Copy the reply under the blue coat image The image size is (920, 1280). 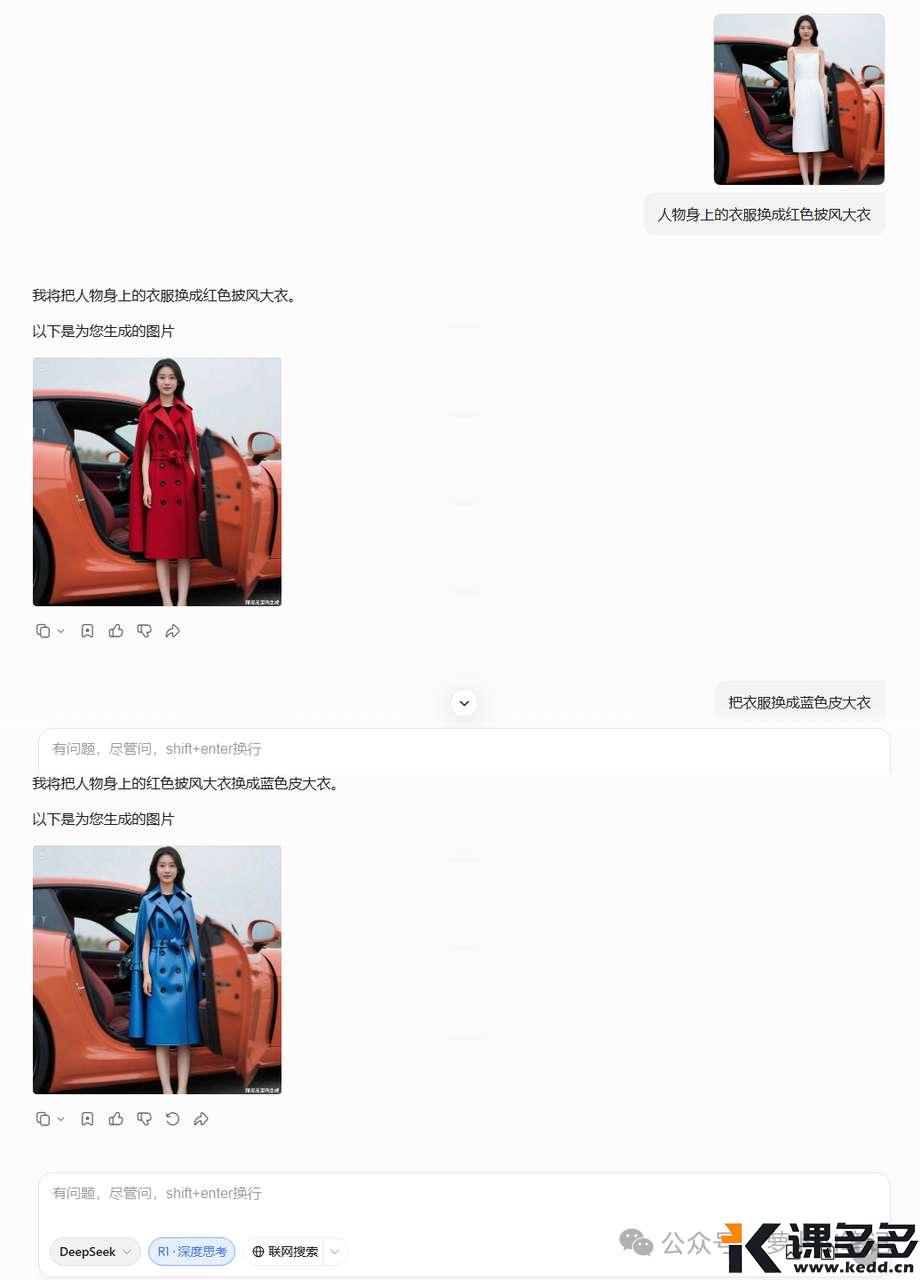pos(43,1119)
